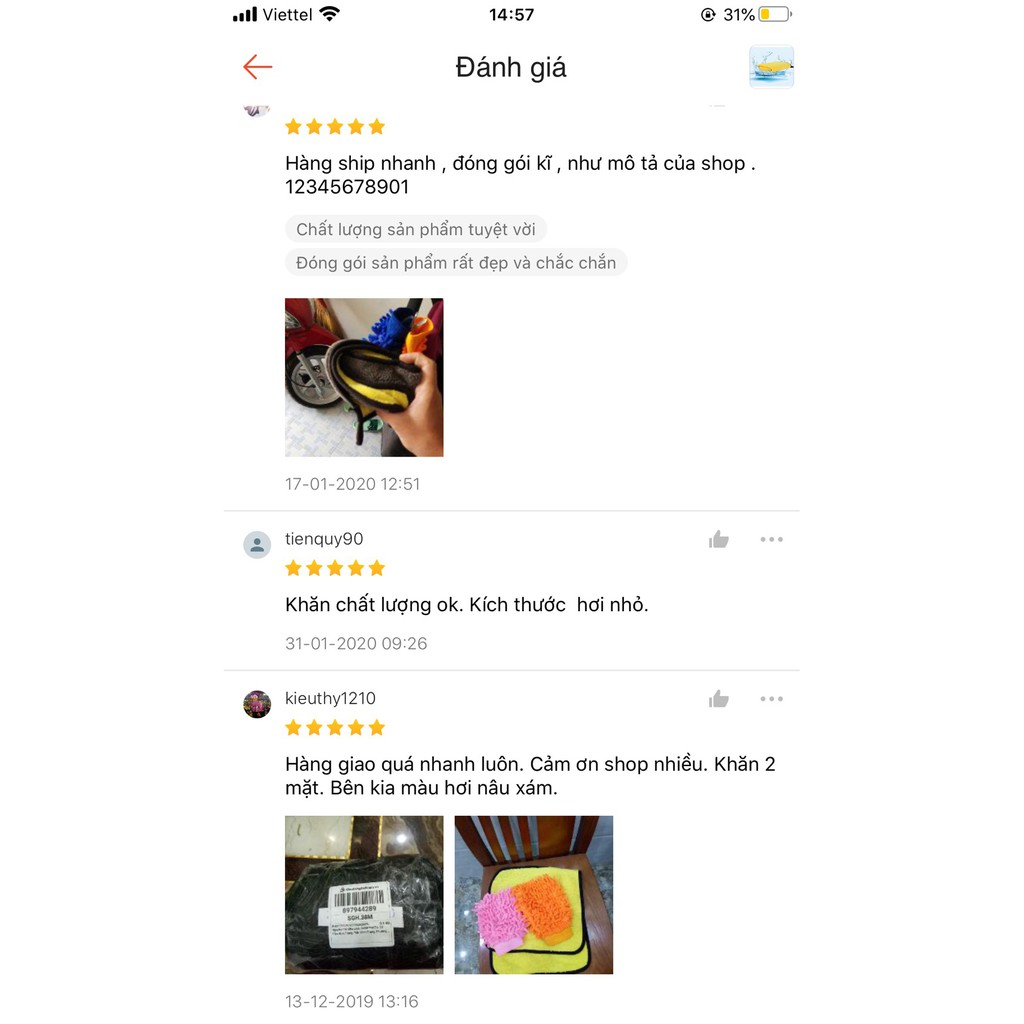Open more options for tienquy90's review
Image resolution: width=1024 pixels, height=1024 pixels.
click(x=771, y=540)
